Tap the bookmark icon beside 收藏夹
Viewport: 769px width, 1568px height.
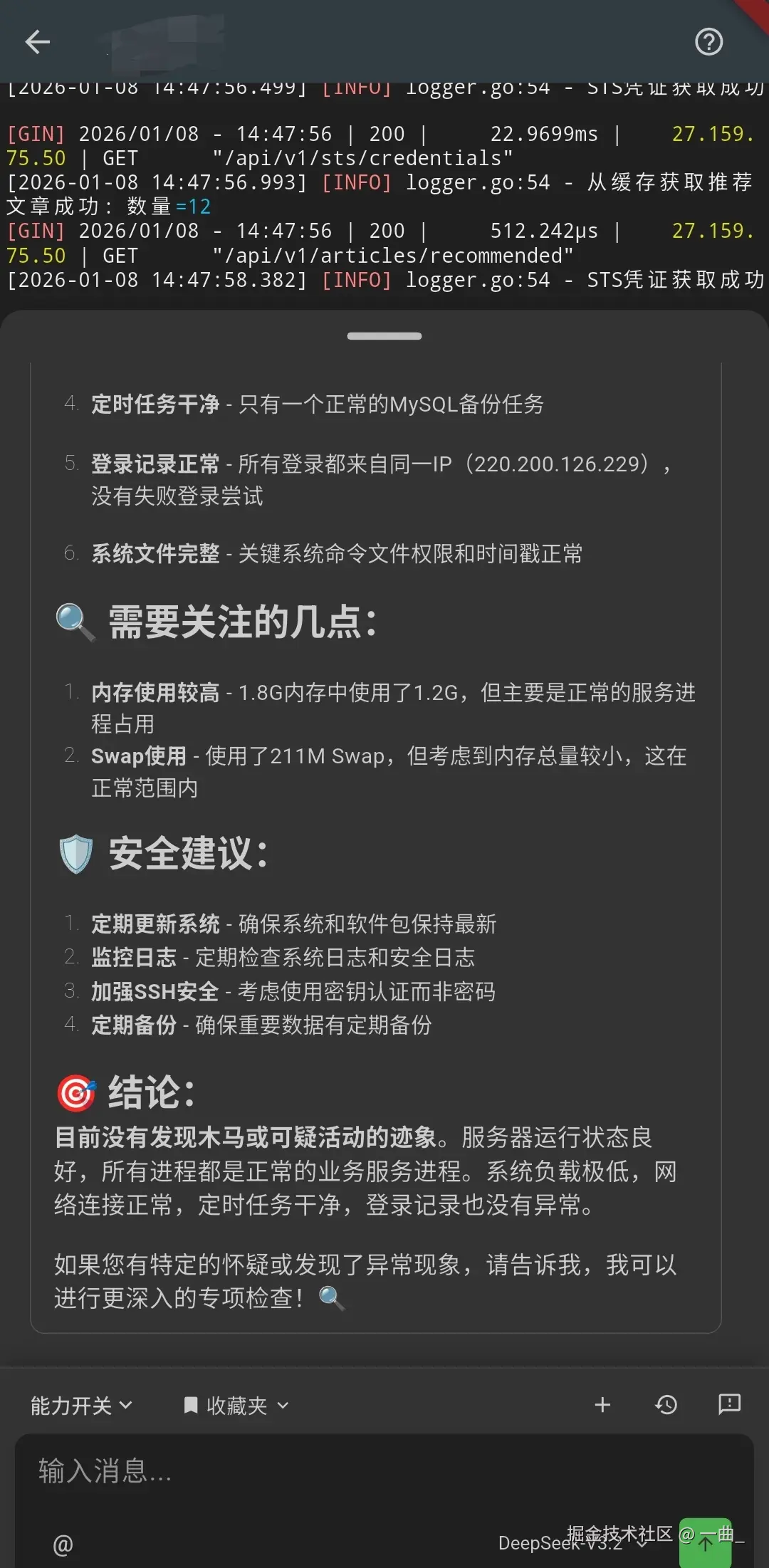click(x=191, y=1405)
